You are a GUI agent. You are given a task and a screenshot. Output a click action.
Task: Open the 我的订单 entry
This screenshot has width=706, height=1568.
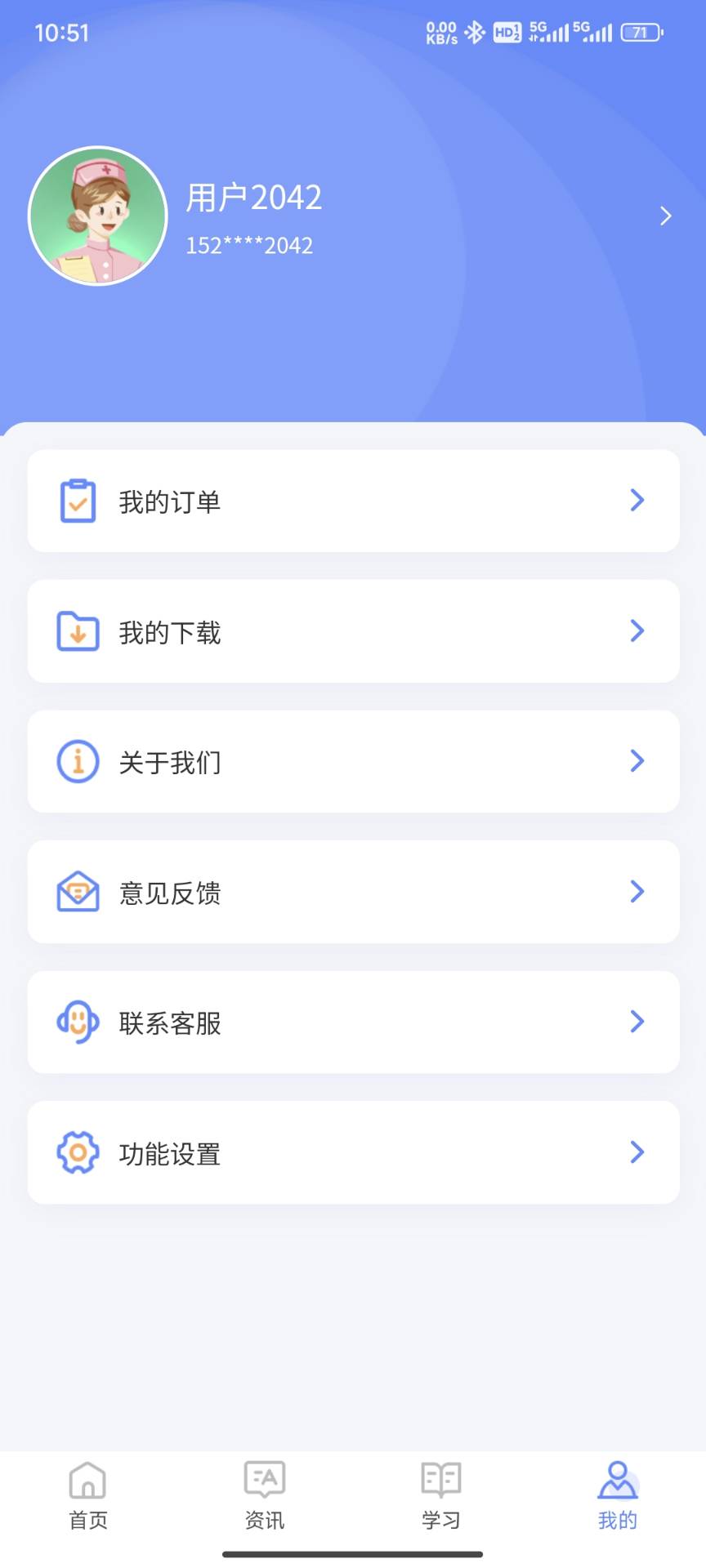click(353, 501)
